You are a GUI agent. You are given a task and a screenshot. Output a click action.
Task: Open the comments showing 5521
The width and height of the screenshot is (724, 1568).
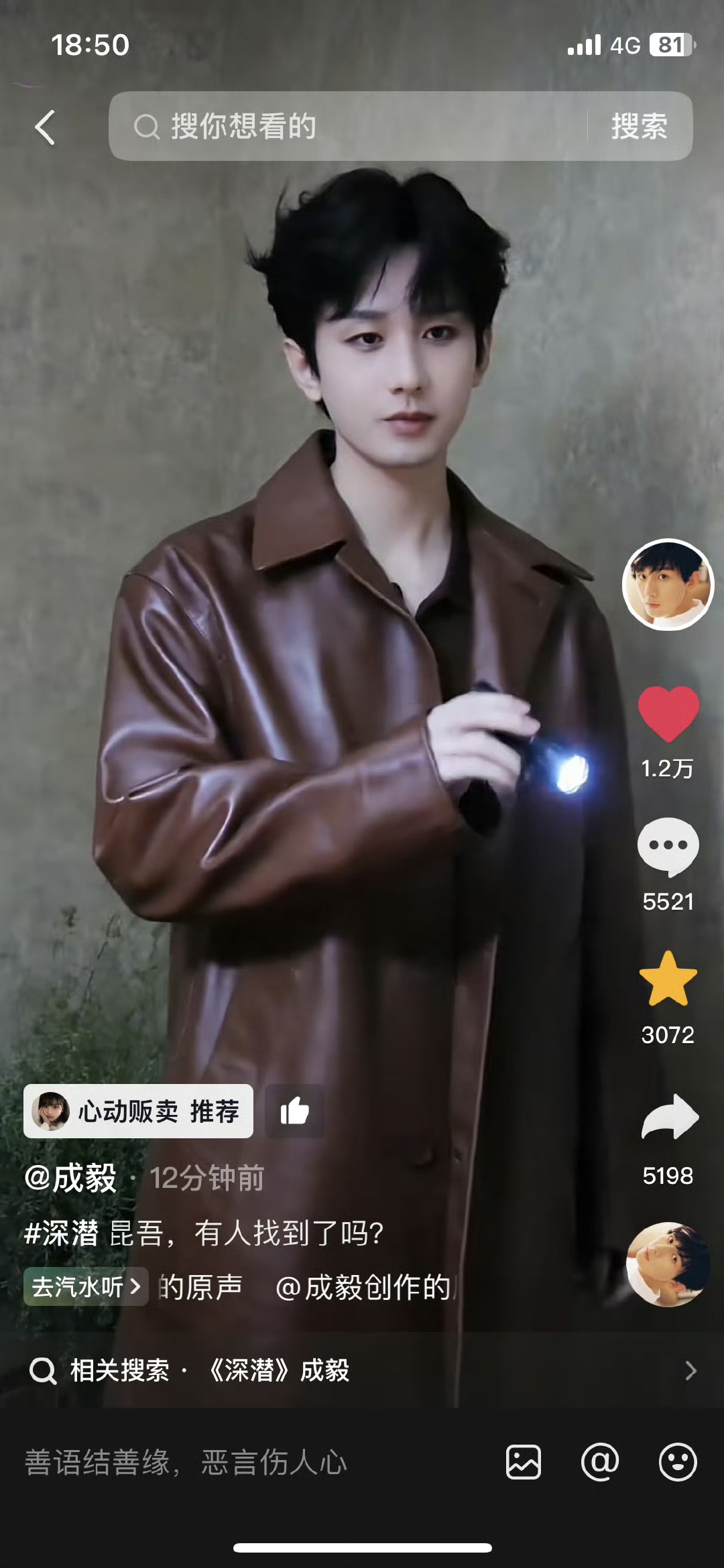tap(668, 847)
